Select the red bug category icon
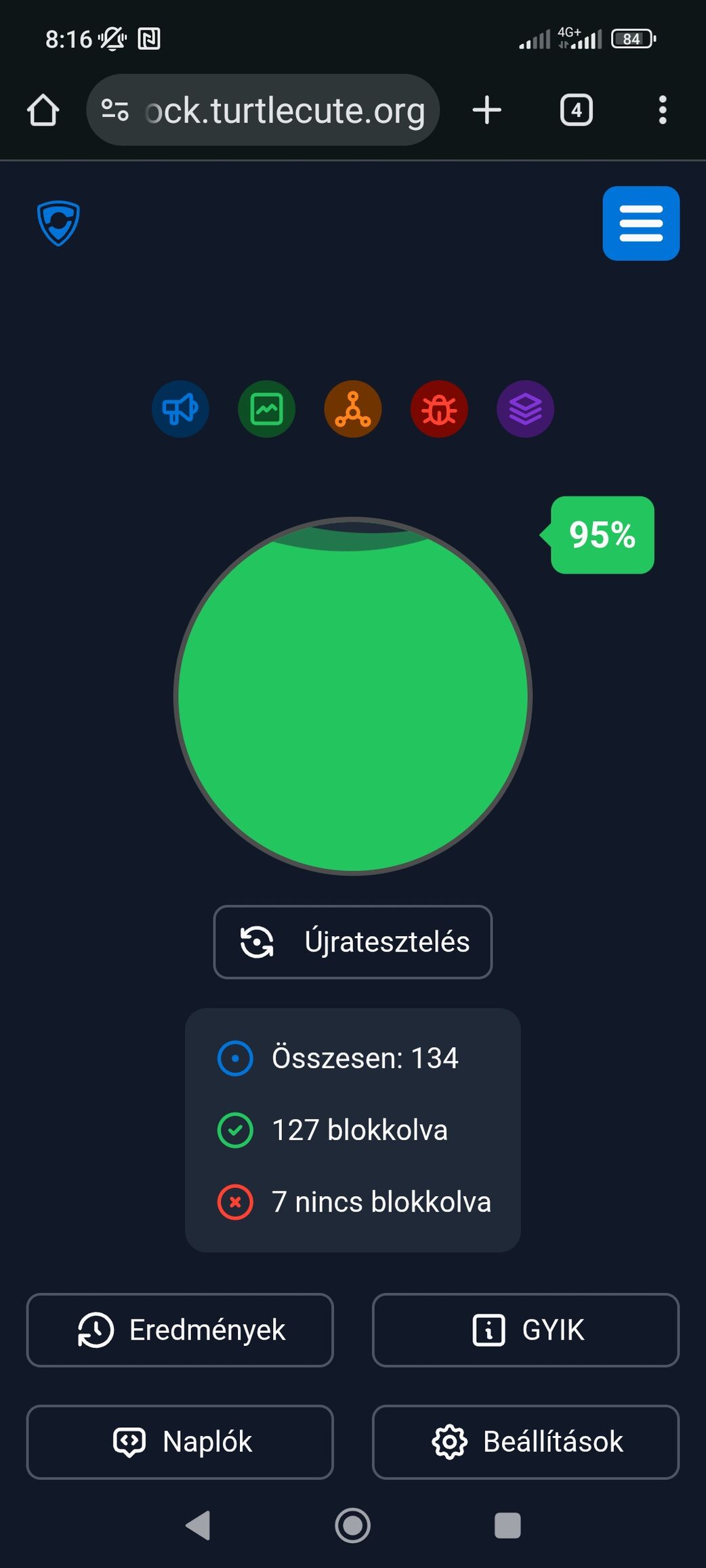 coord(439,409)
